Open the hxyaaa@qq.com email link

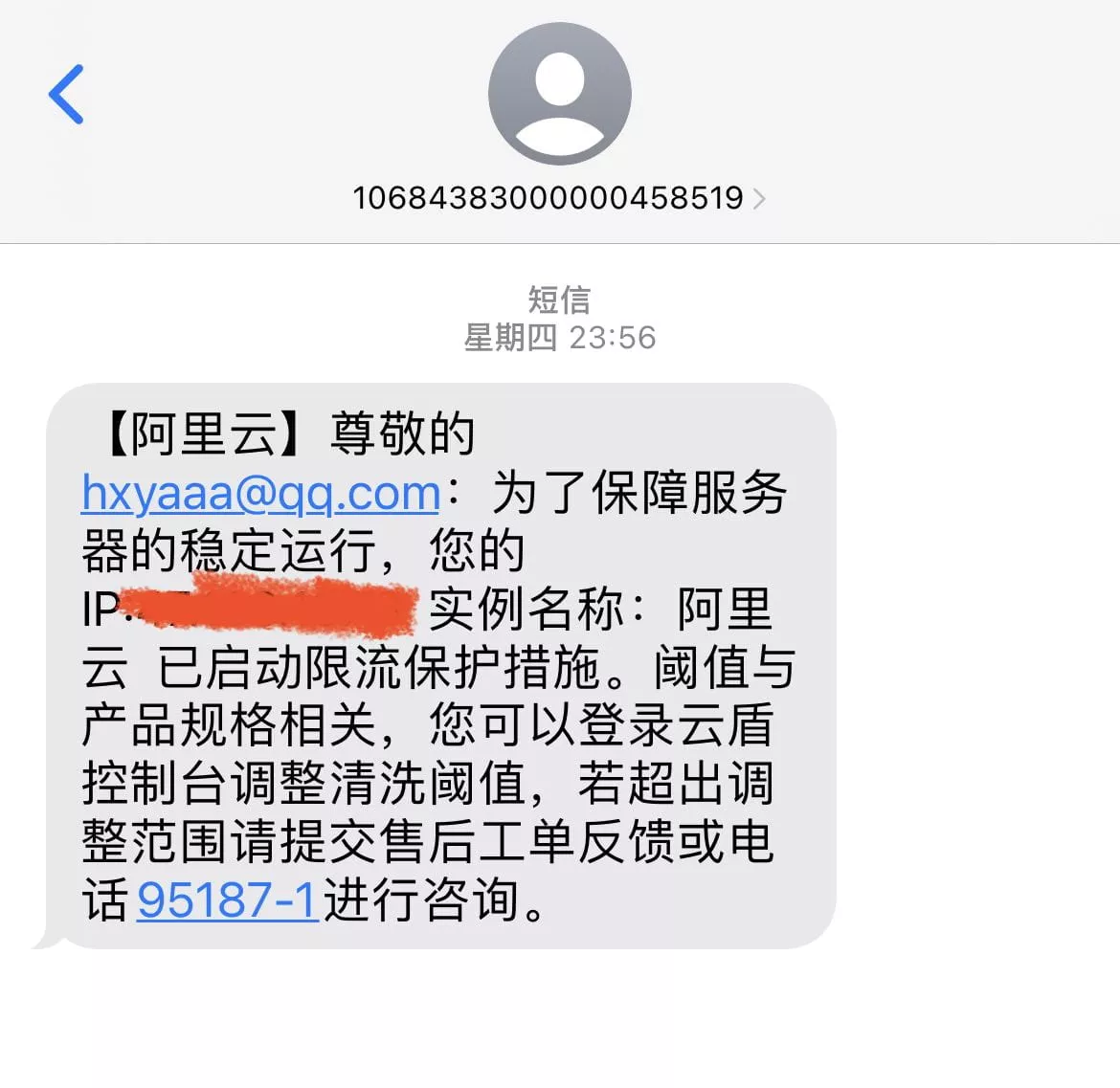point(260,494)
